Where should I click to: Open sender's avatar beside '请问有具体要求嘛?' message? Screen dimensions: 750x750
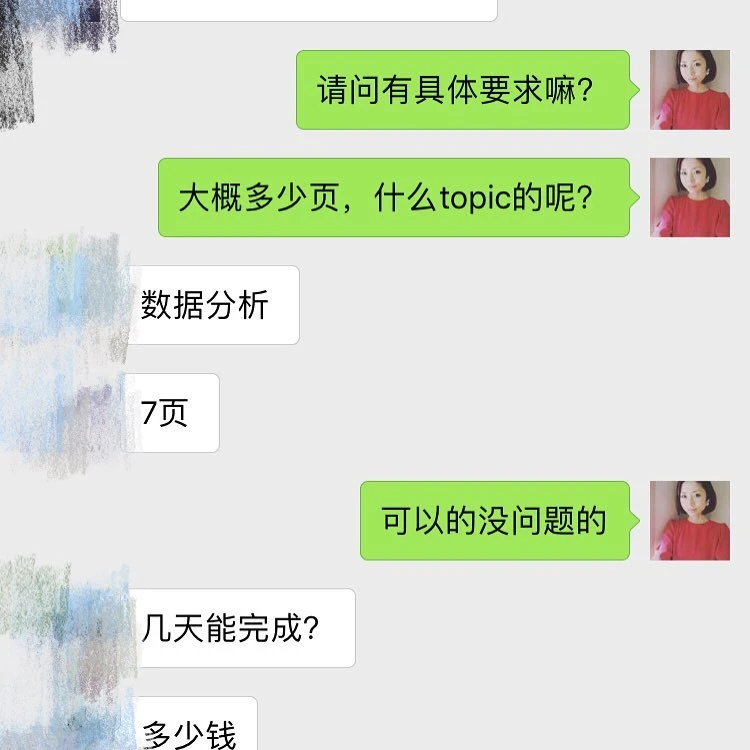point(689,90)
